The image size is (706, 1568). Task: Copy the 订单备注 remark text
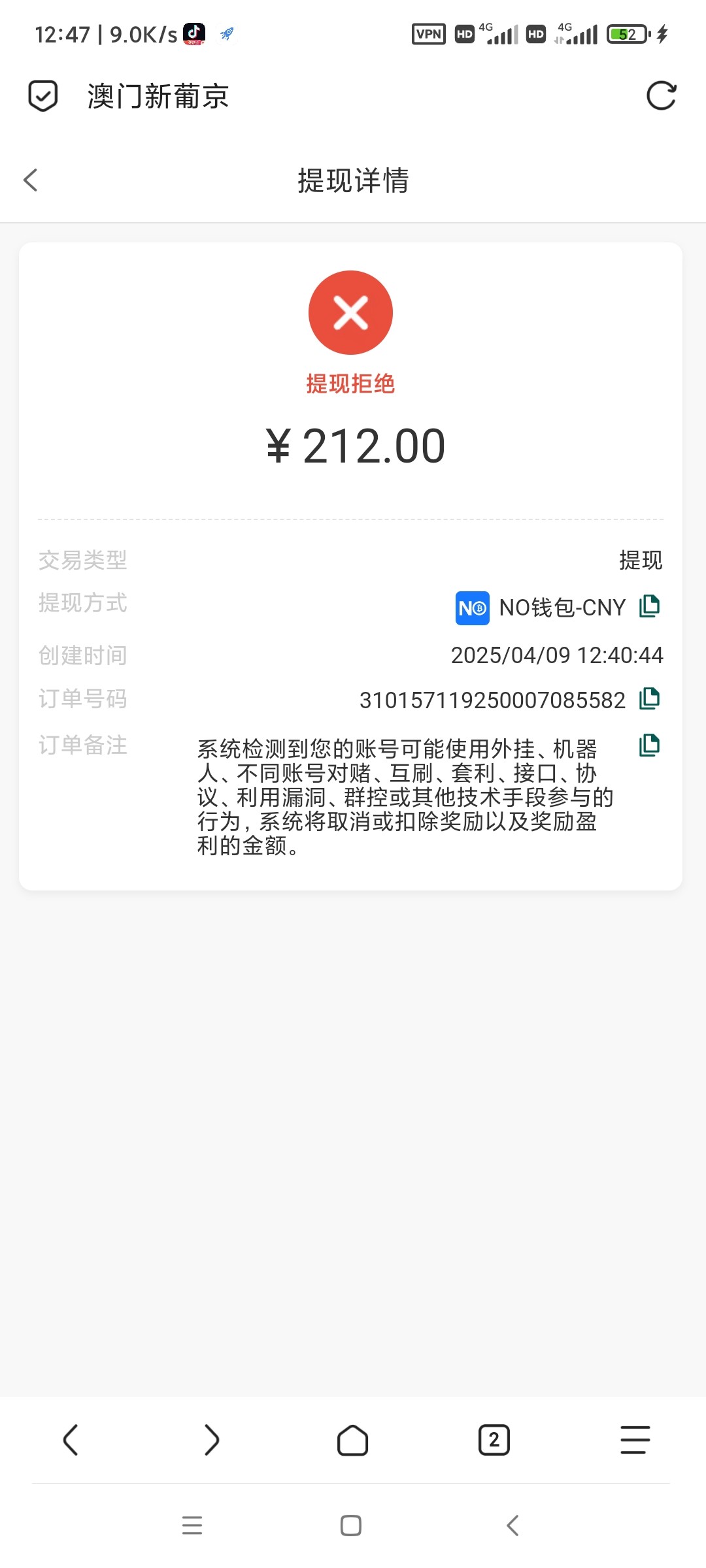coord(649,745)
